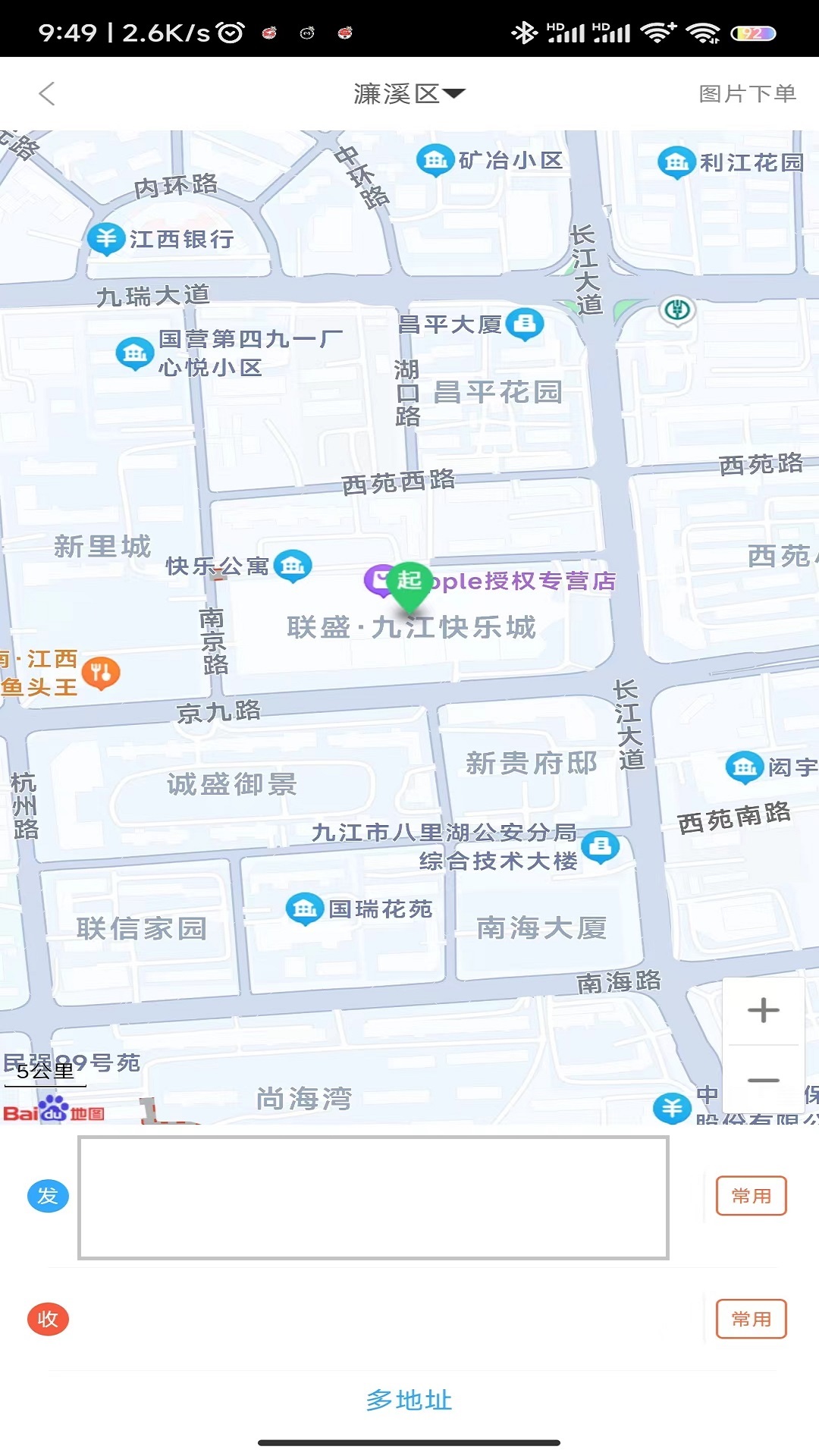Open 常用 addresses for sender

pos(750,1195)
